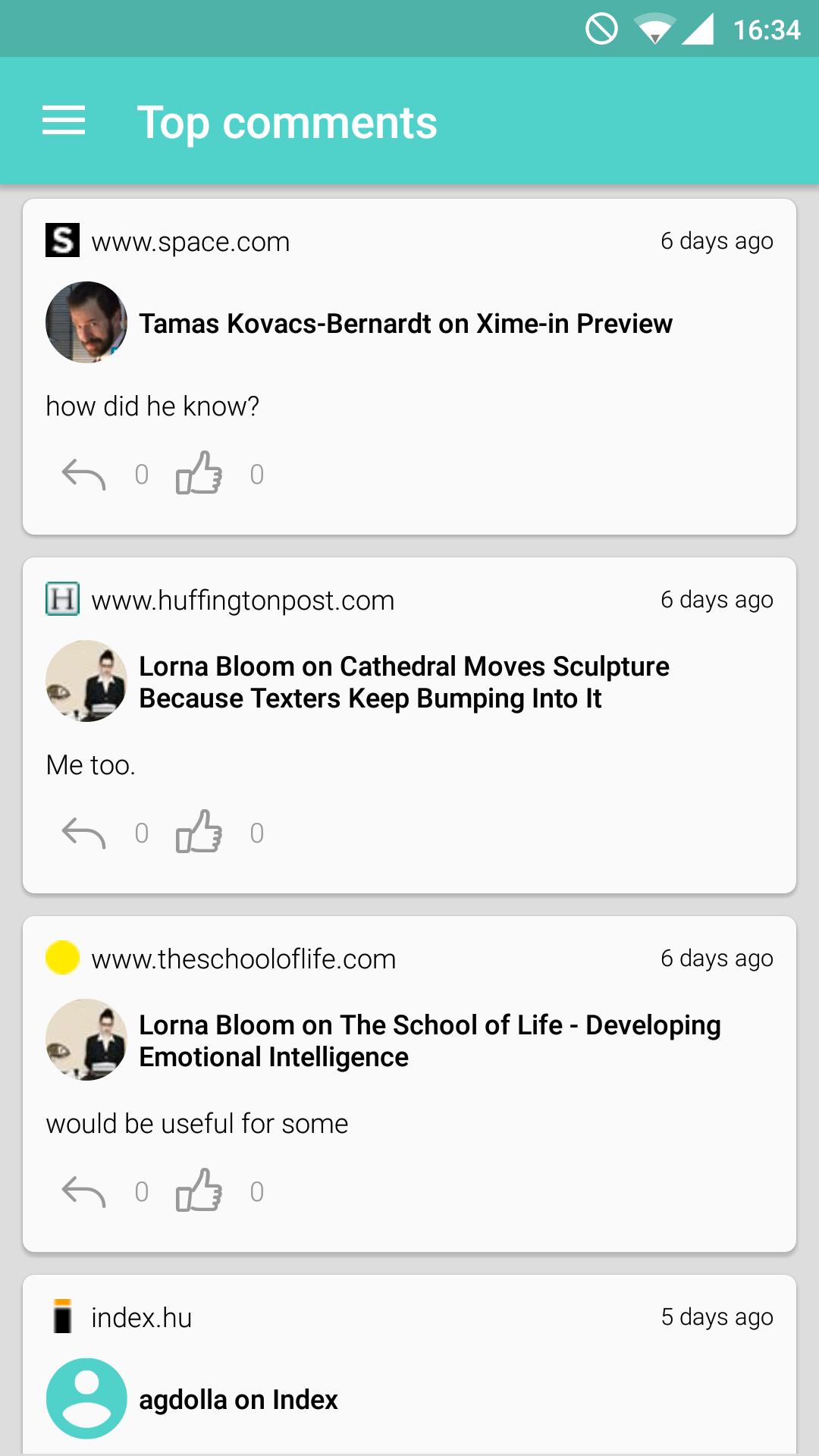This screenshot has width=819, height=1456.
Task: Open Lorna Bloom's School of Life comment
Action: pyautogui.click(x=429, y=1041)
